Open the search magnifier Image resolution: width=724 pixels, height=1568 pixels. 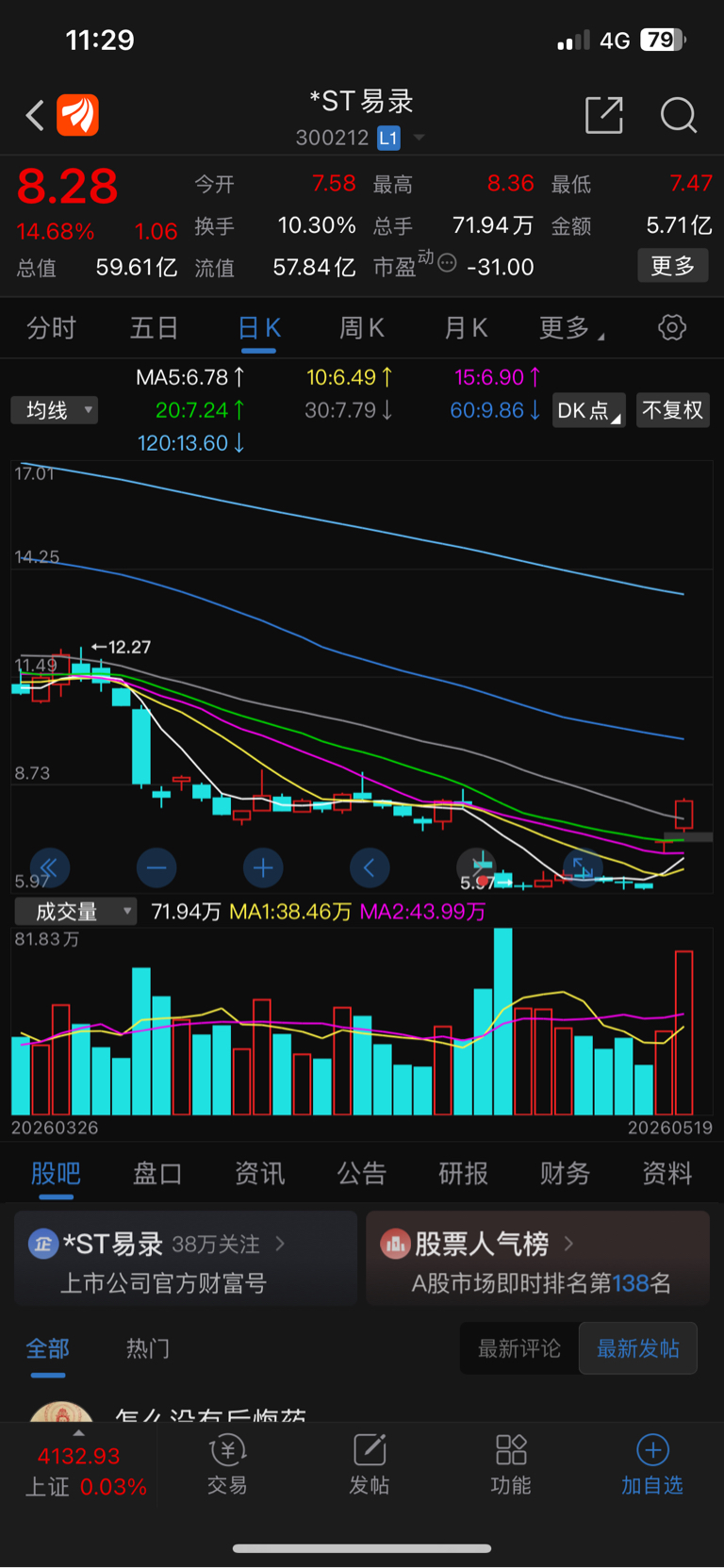tap(678, 115)
